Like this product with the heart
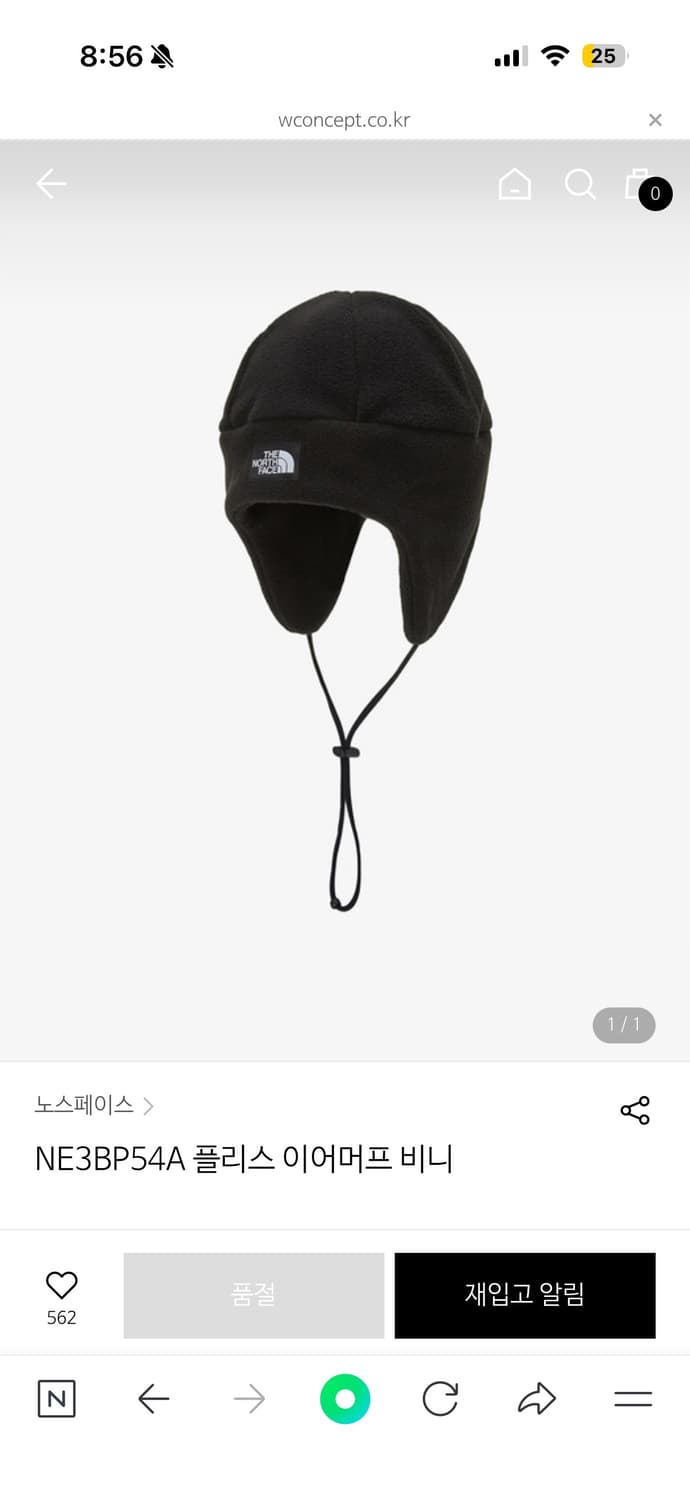The width and height of the screenshot is (690, 1500). (x=62, y=1286)
